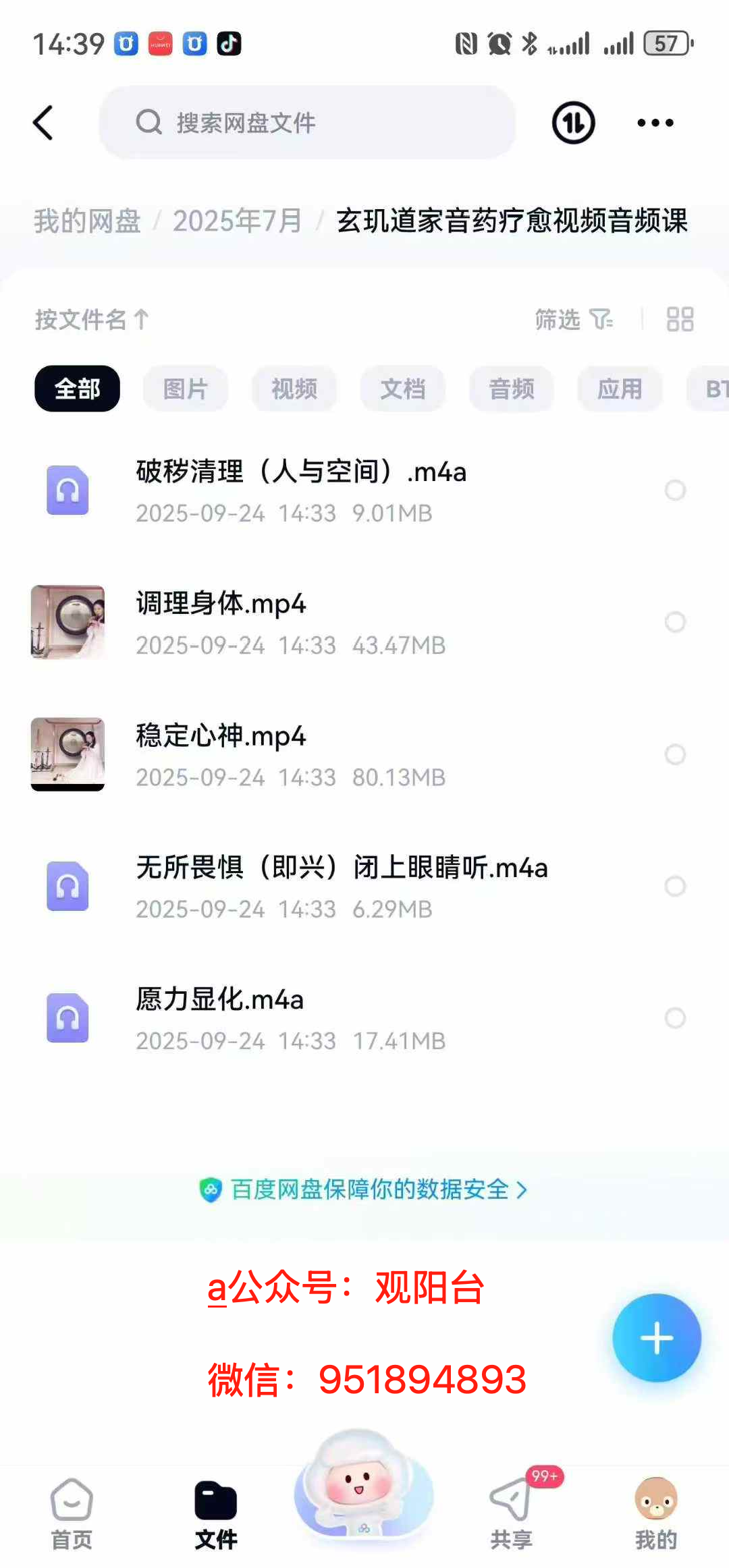The height and width of the screenshot is (1568, 729).
Task: Go back using the top-left arrow
Action: (x=43, y=123)
